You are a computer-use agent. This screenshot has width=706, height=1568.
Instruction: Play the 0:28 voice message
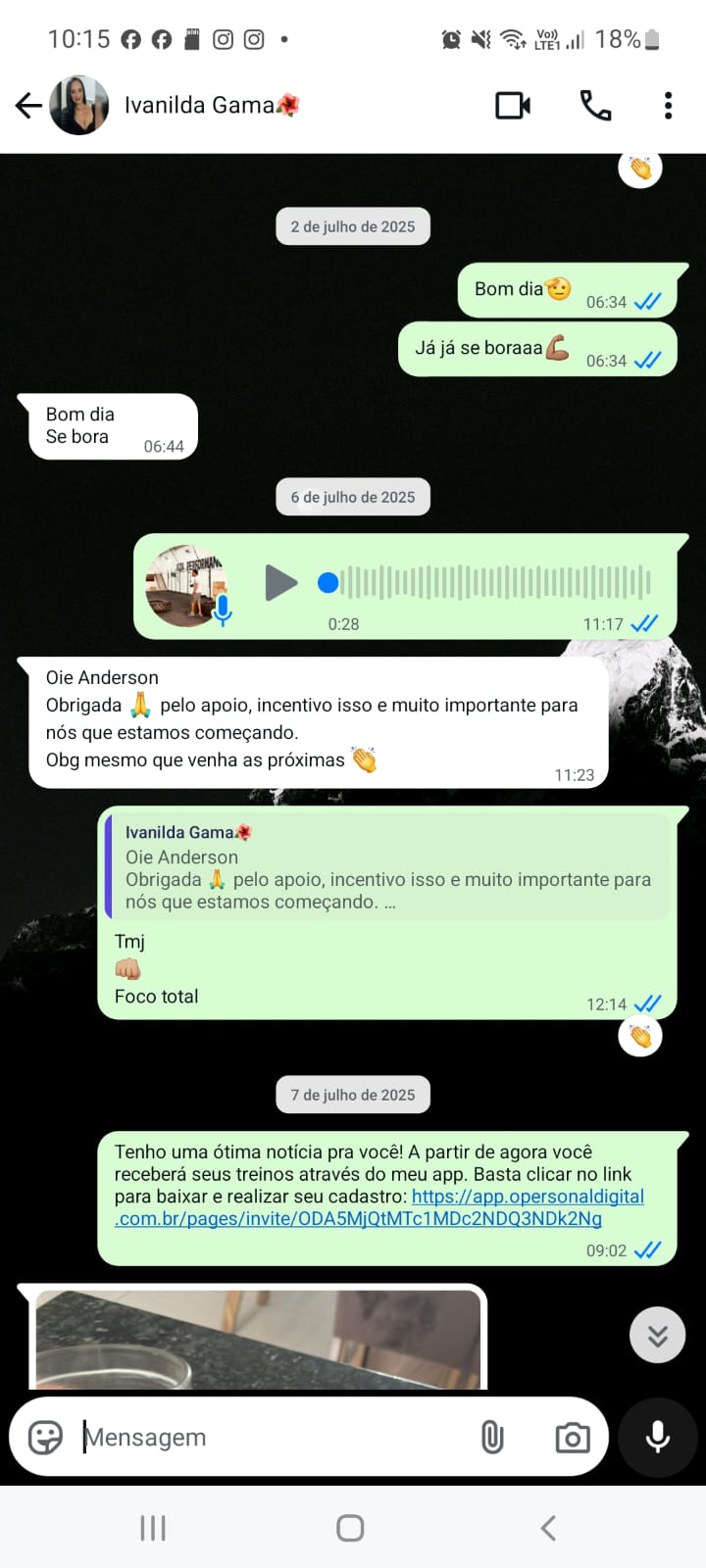point(280,583)
